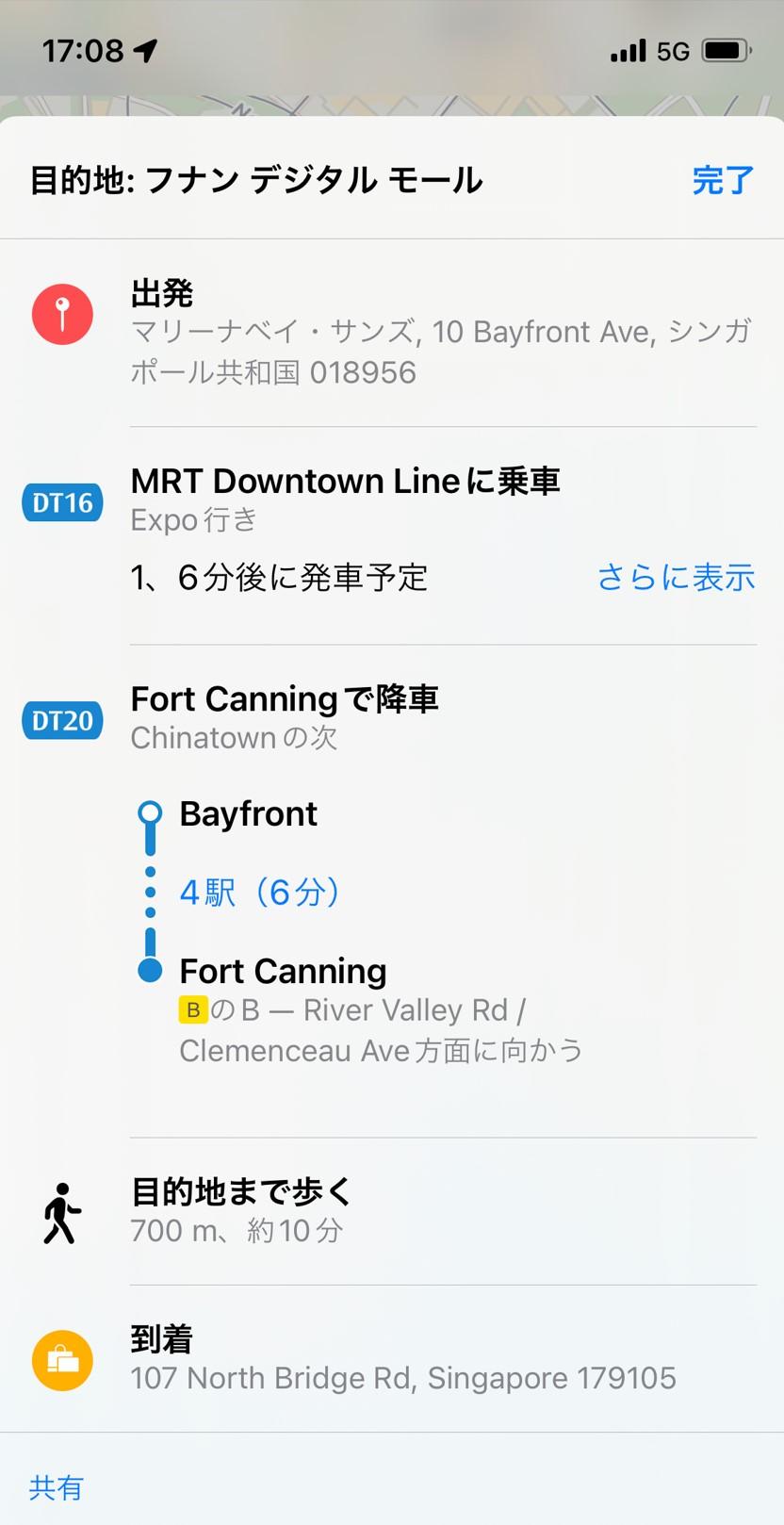The width and height of the screenshot is (784, 1525).
Task: Tap 完了 to close the directions
Action: 722,179
